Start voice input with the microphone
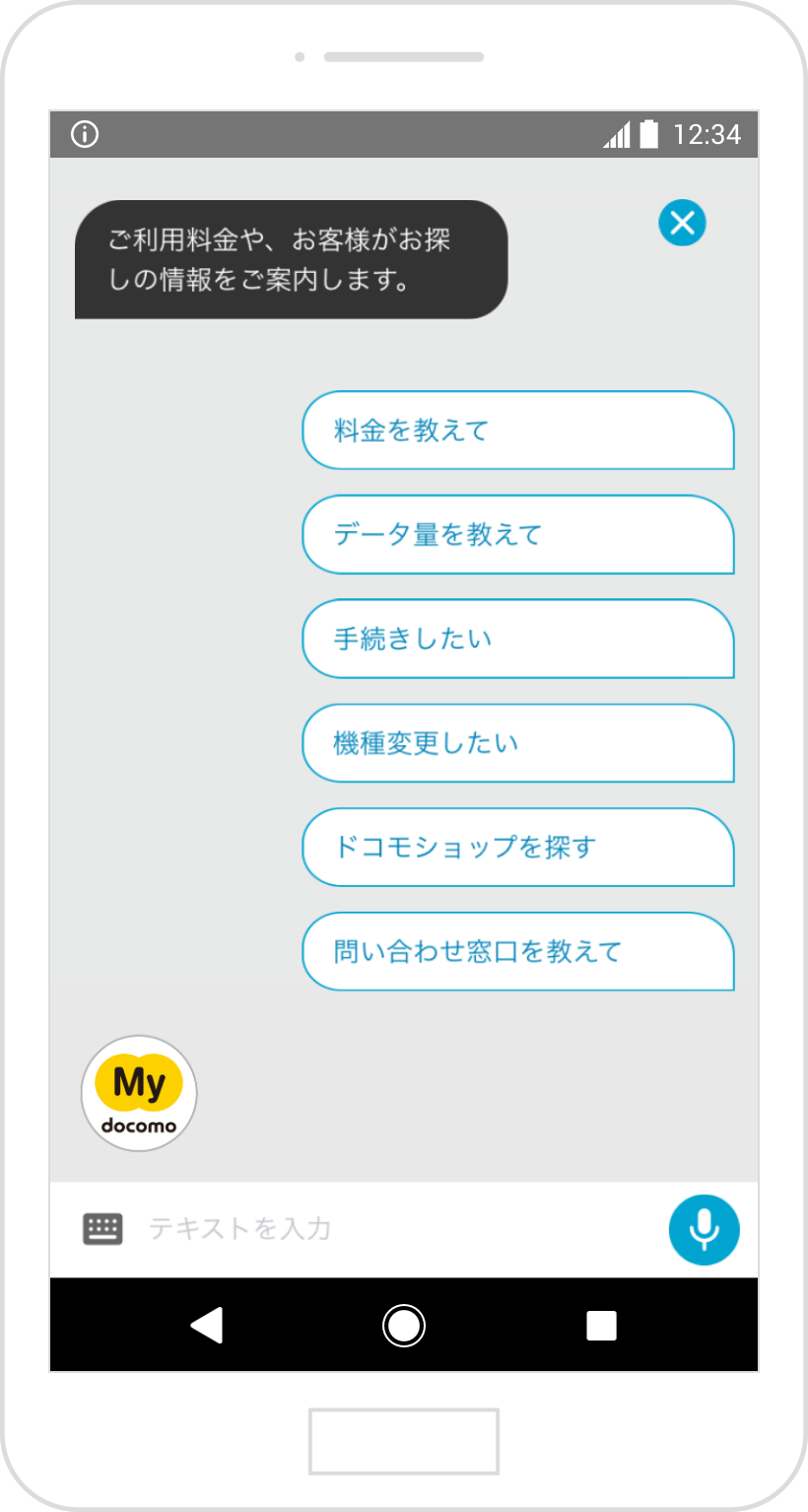The image size is (808, 1512). point(704,1229)
